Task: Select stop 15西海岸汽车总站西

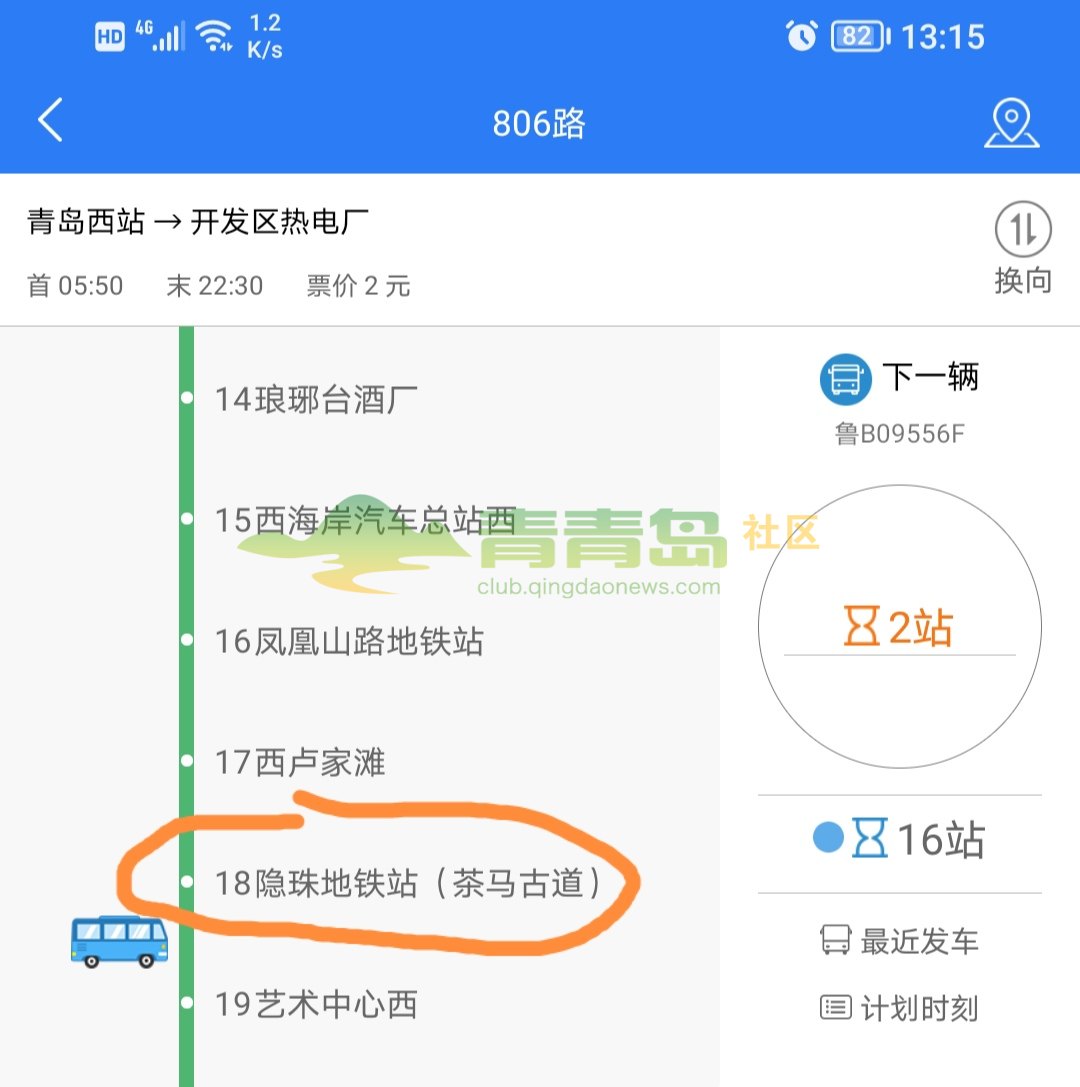Action: pyautogui.click(x=365, y=520)
